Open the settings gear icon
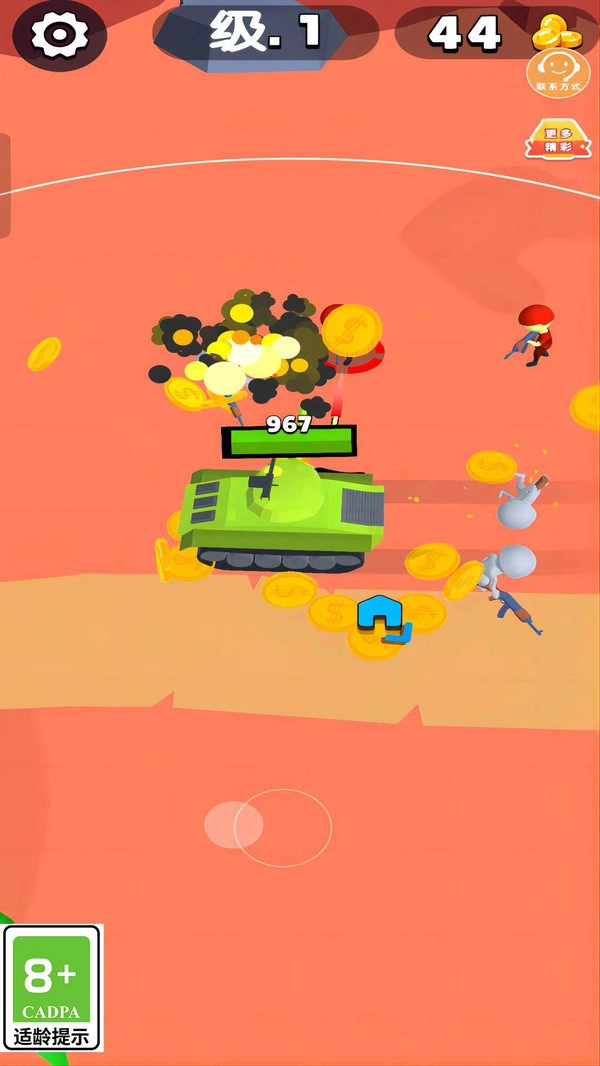Viewport: 600px width, 1066px height. pos(59,35)
